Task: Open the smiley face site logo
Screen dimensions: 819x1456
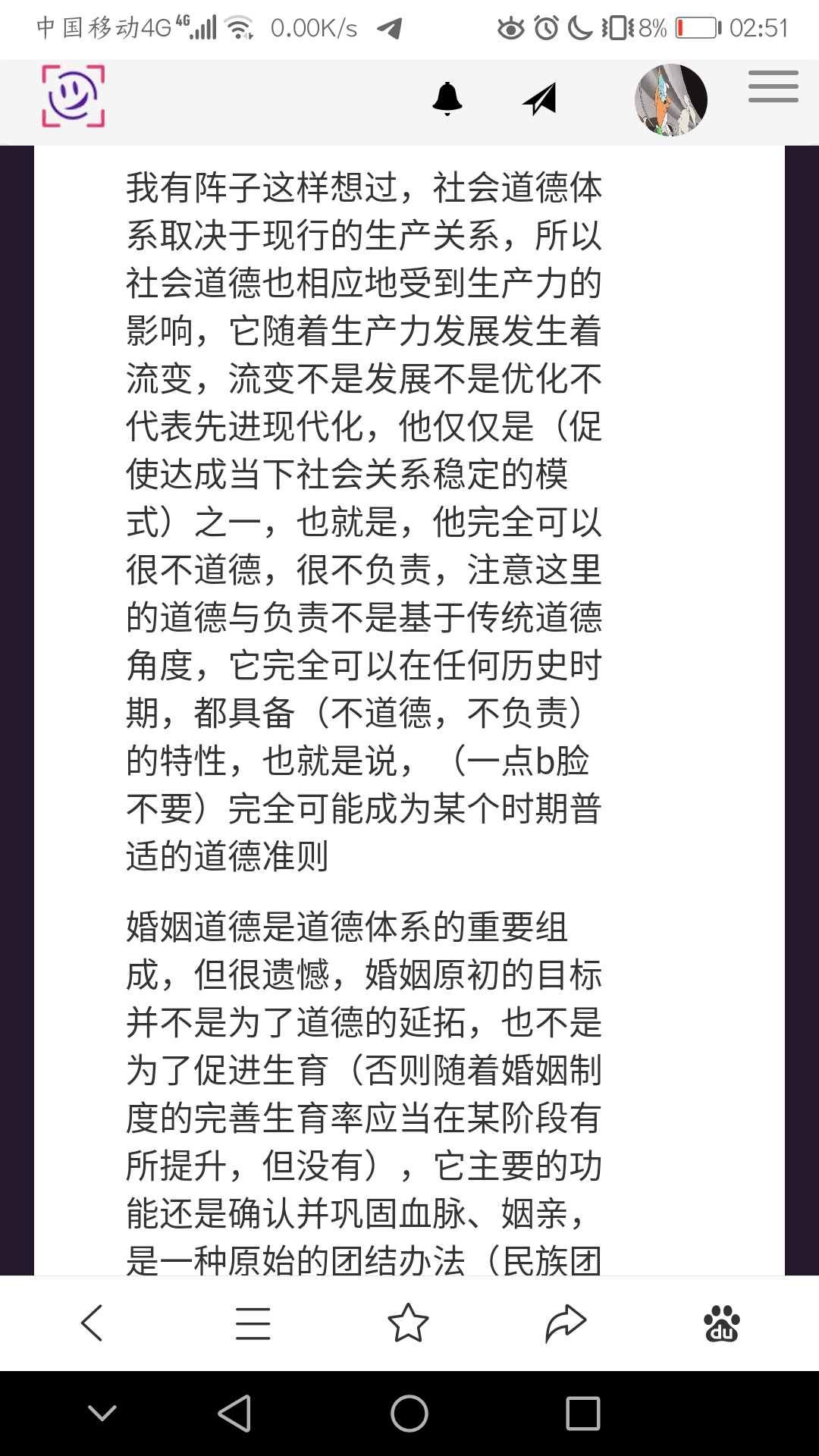Action: (73, 96)
